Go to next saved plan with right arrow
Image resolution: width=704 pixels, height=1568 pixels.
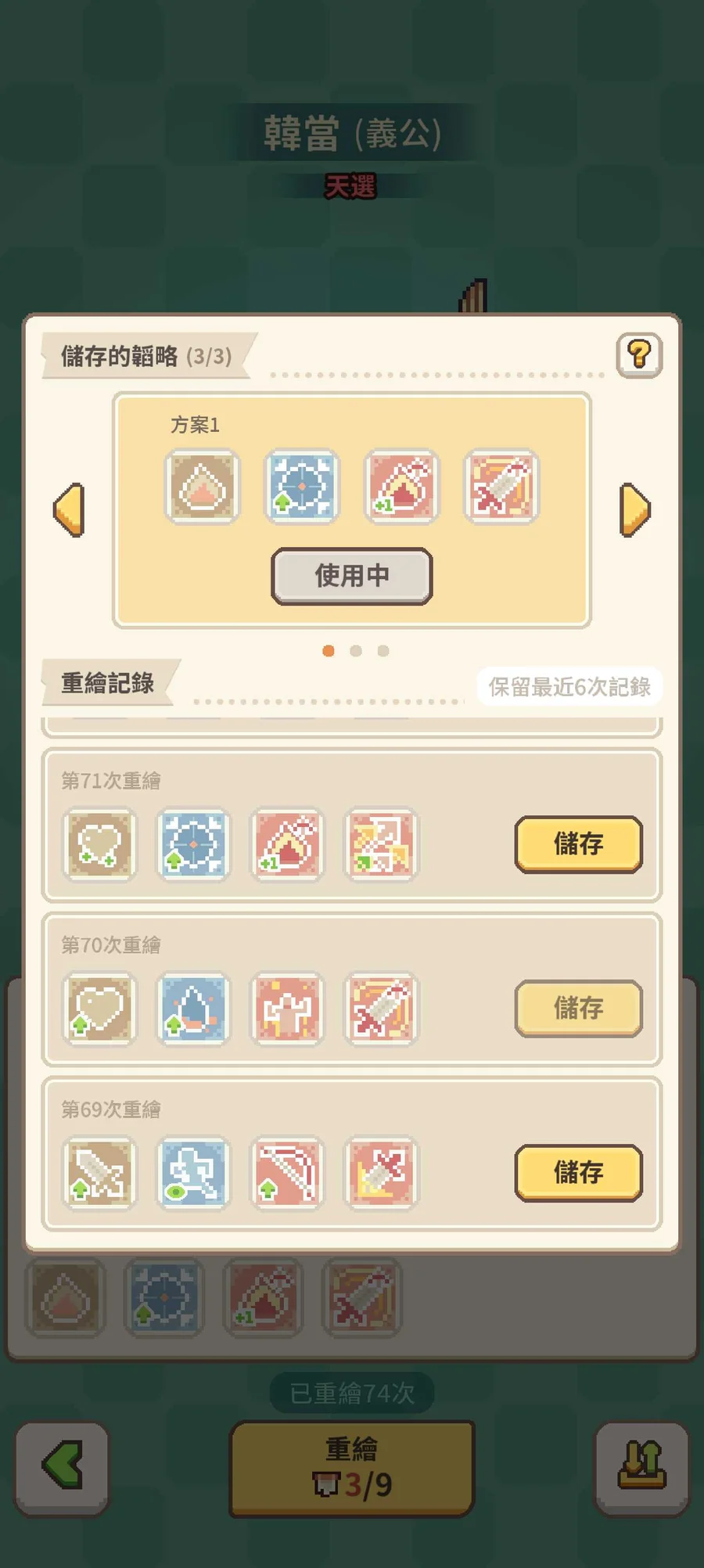(634, 509)
